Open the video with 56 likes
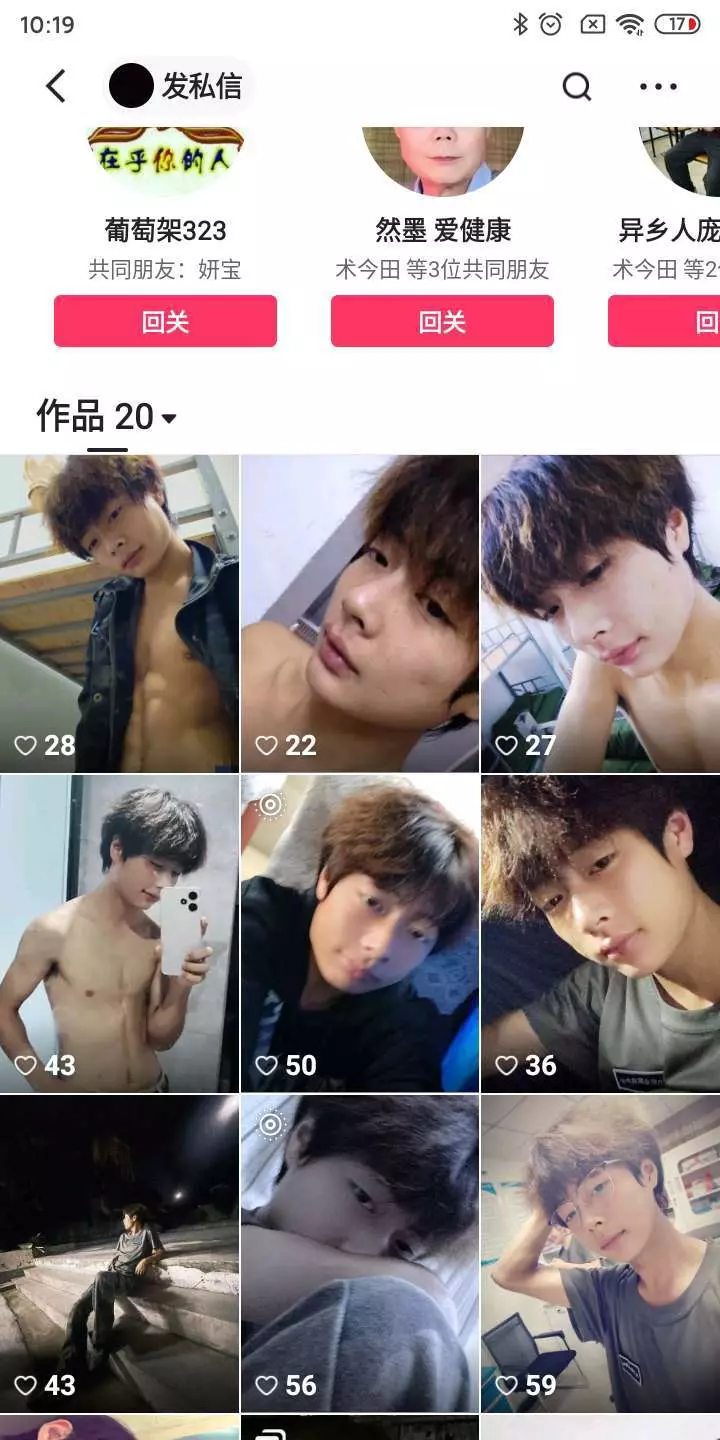 pyautogui.click(x=360, y=1253)
